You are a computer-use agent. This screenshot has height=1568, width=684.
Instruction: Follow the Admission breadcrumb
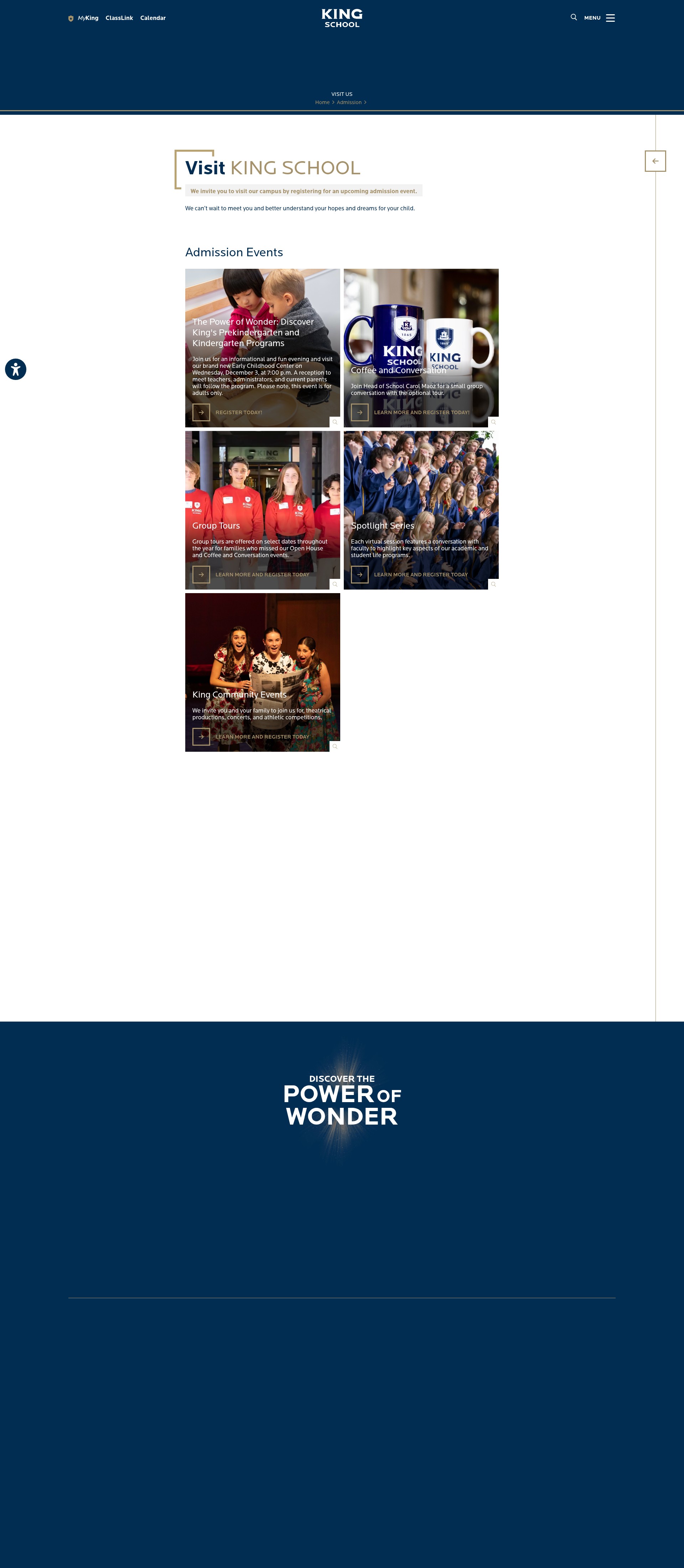coord(349,102)
